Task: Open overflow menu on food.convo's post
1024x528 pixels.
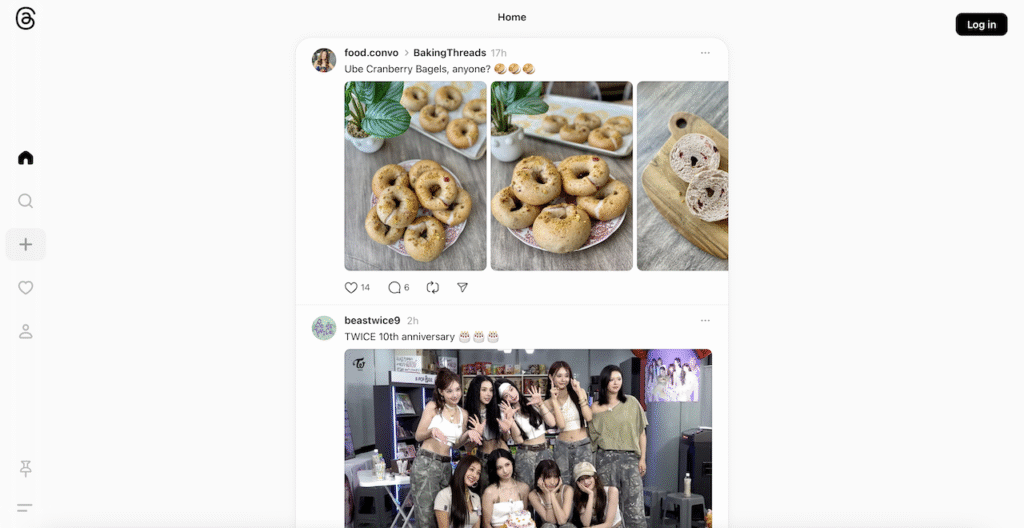Action: (x=705, y=52)
